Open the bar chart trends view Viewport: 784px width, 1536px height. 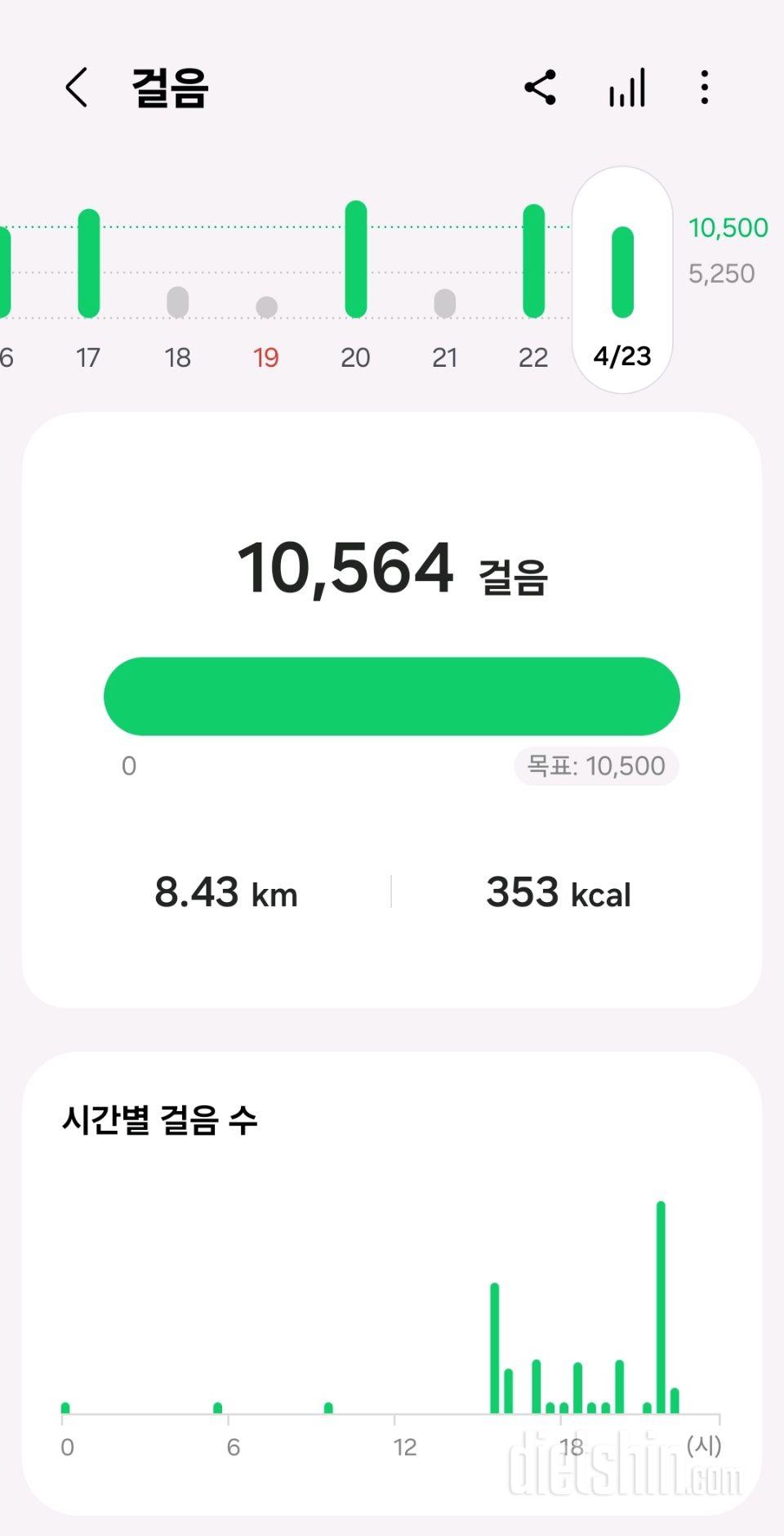pos(626,87)
